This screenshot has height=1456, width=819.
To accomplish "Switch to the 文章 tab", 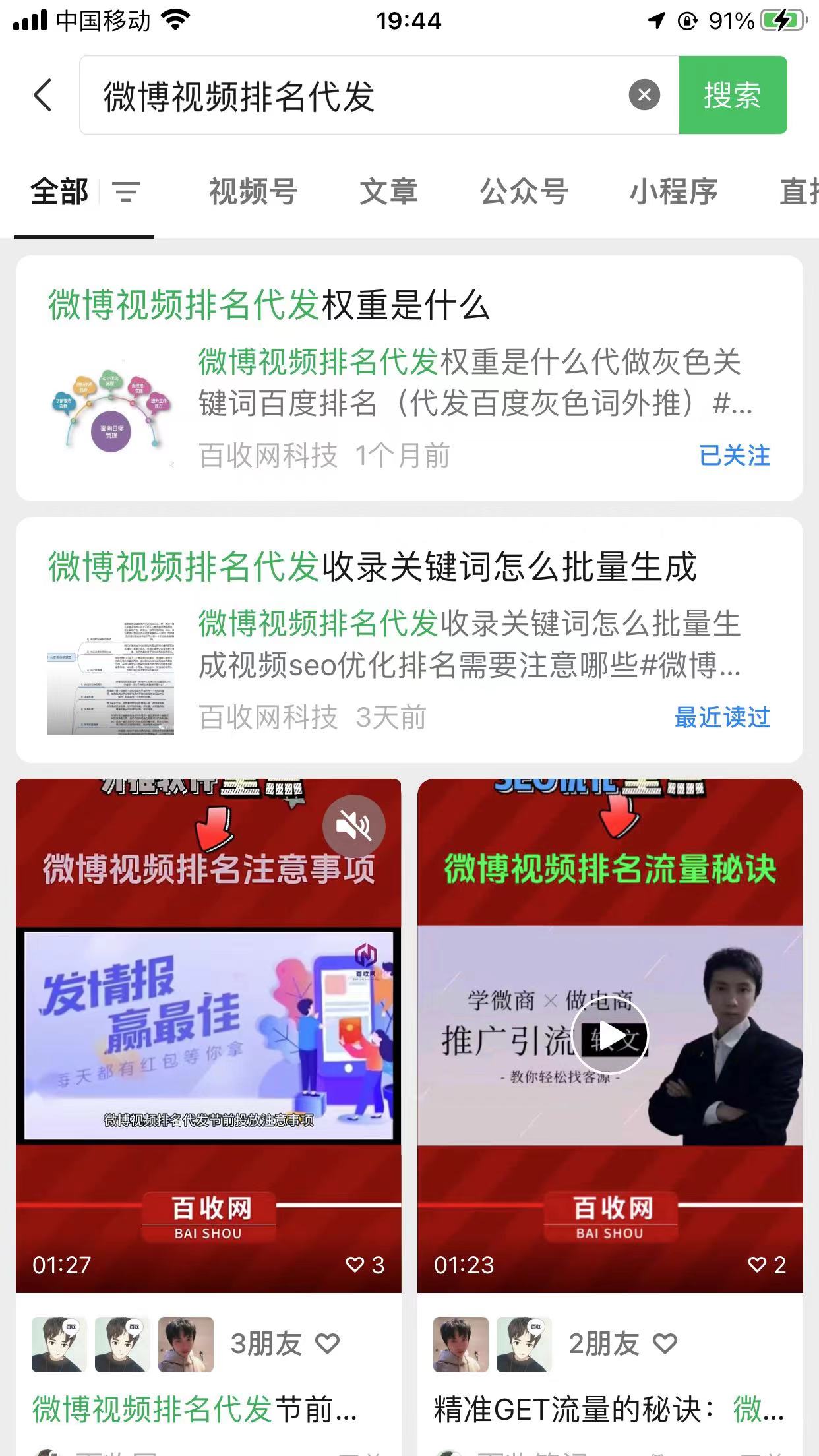I will (388, 192).
